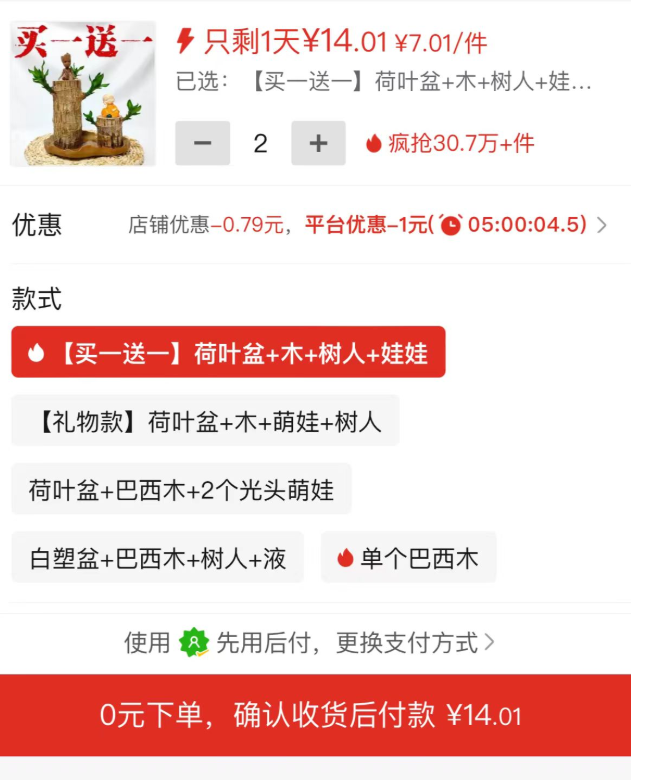Choose 【礼物款】荷叶盆+木+萌娃+树人 option
Screen dimensions: 645x780
205,421
